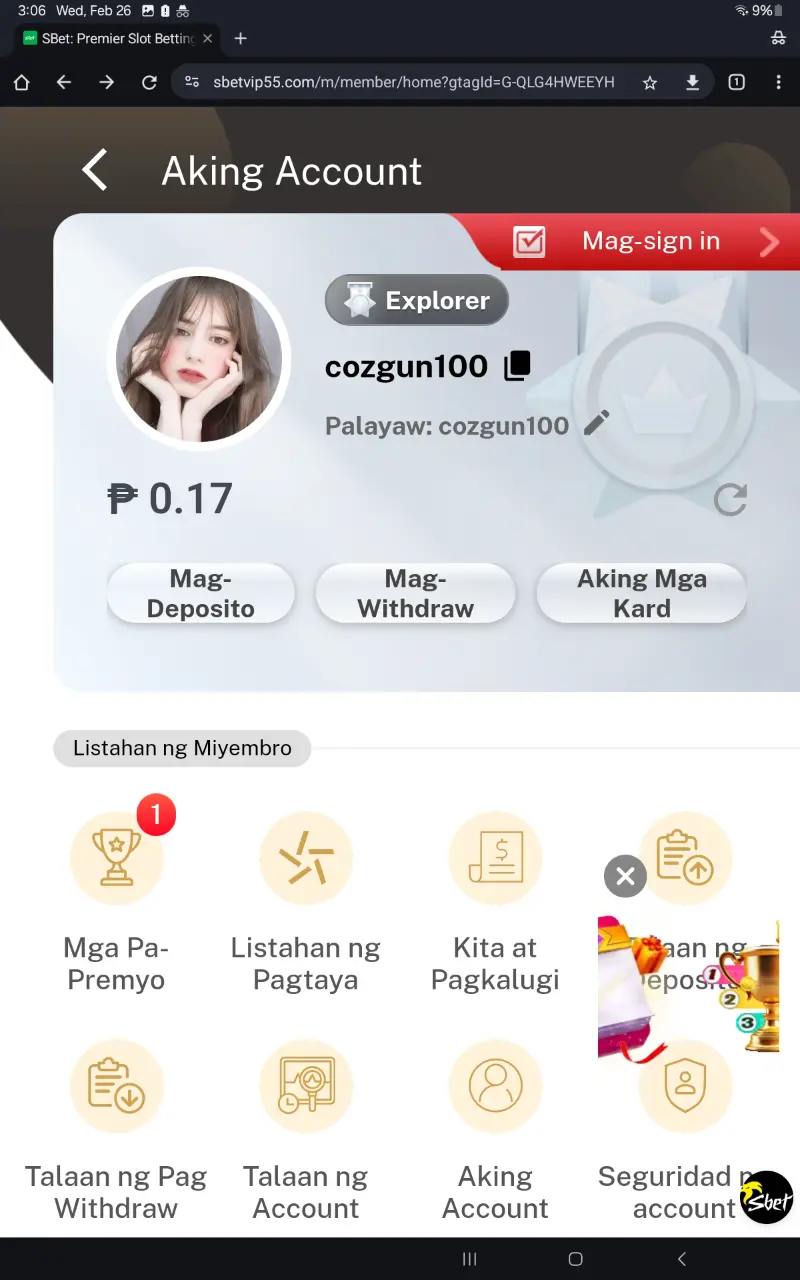Edit the Palayaw nickname

tap(597, 424)
